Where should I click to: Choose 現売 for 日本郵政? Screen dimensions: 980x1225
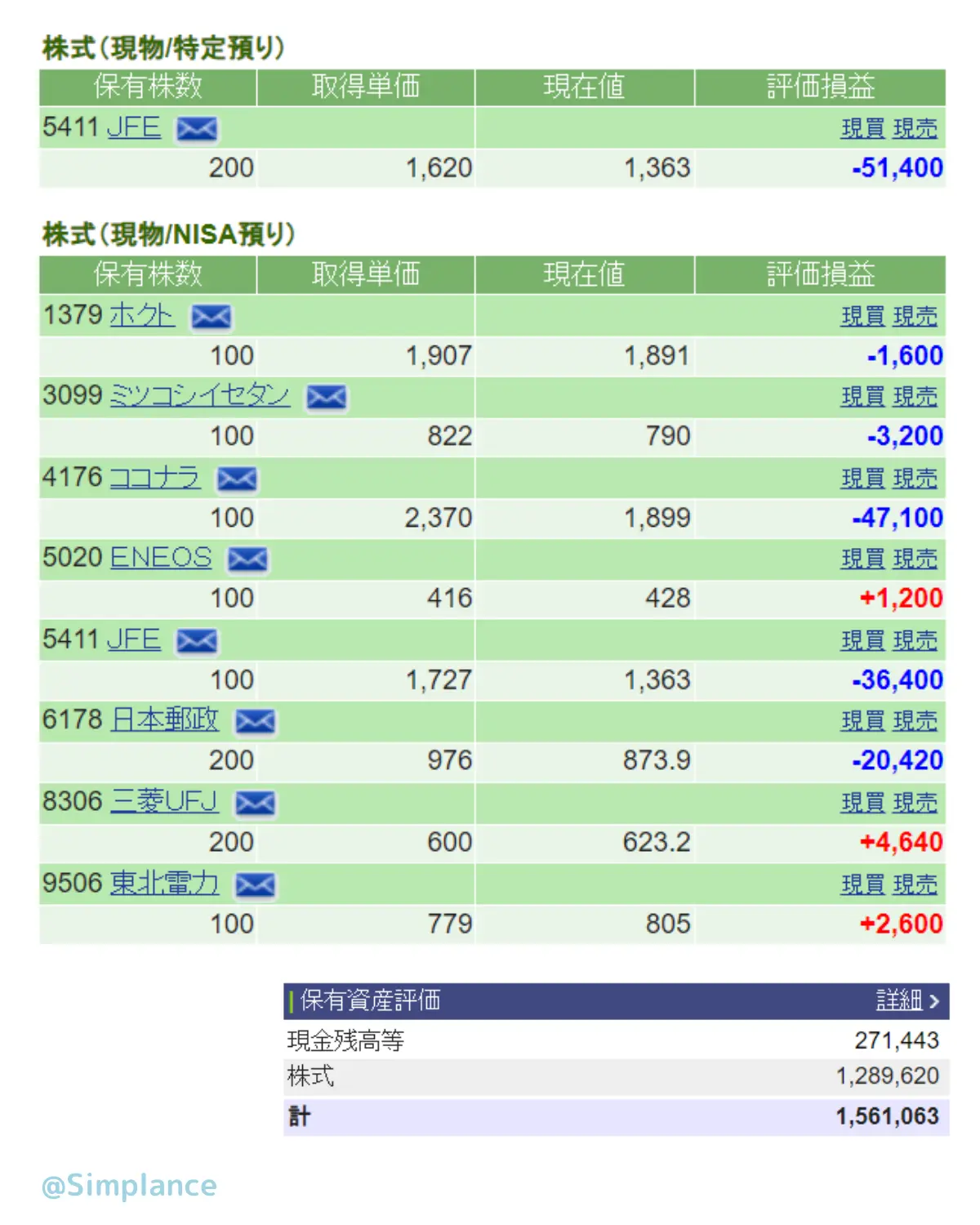click(915, 721)
